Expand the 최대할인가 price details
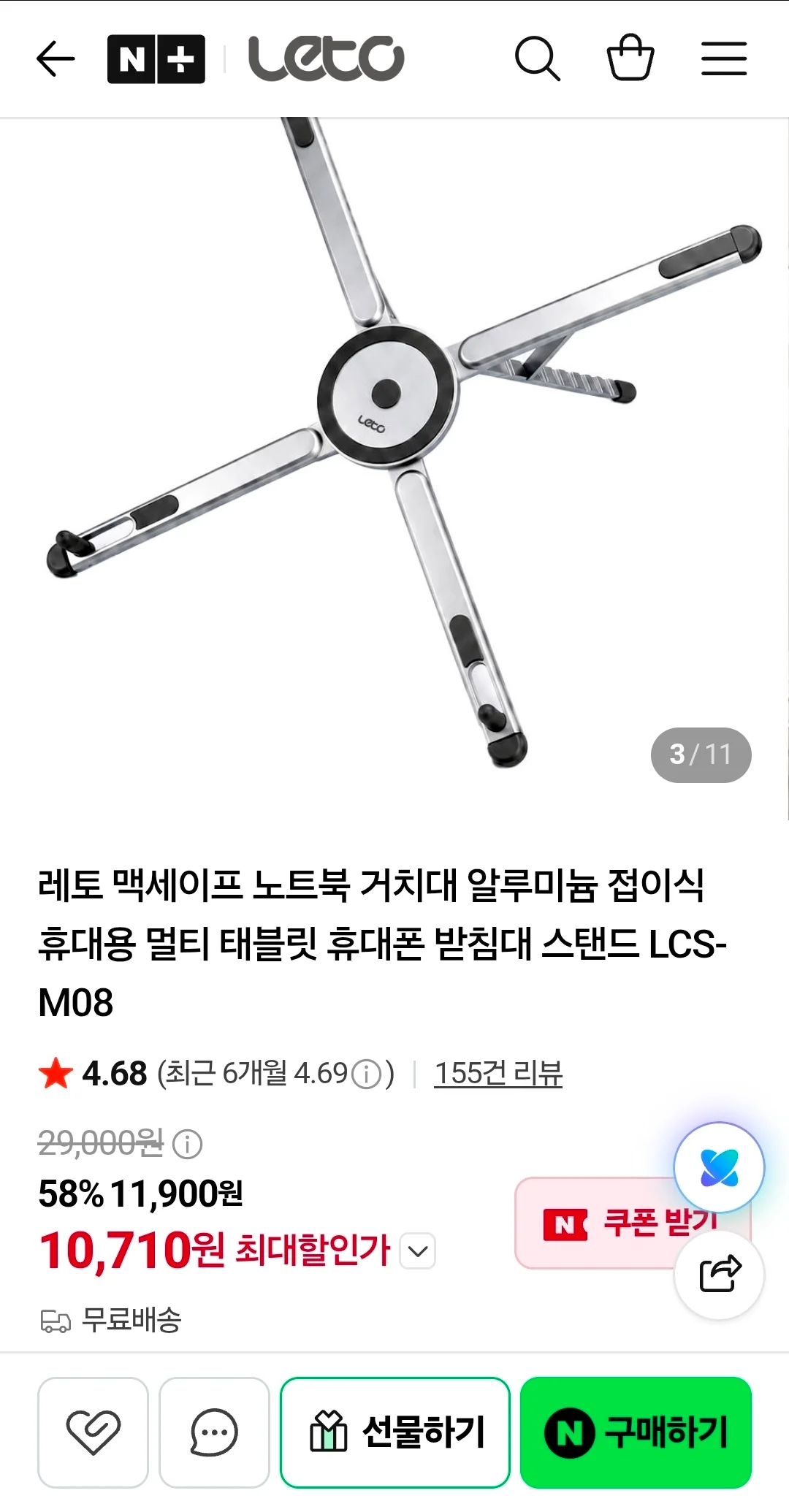789x1512 pixels. coord(418,1251)
